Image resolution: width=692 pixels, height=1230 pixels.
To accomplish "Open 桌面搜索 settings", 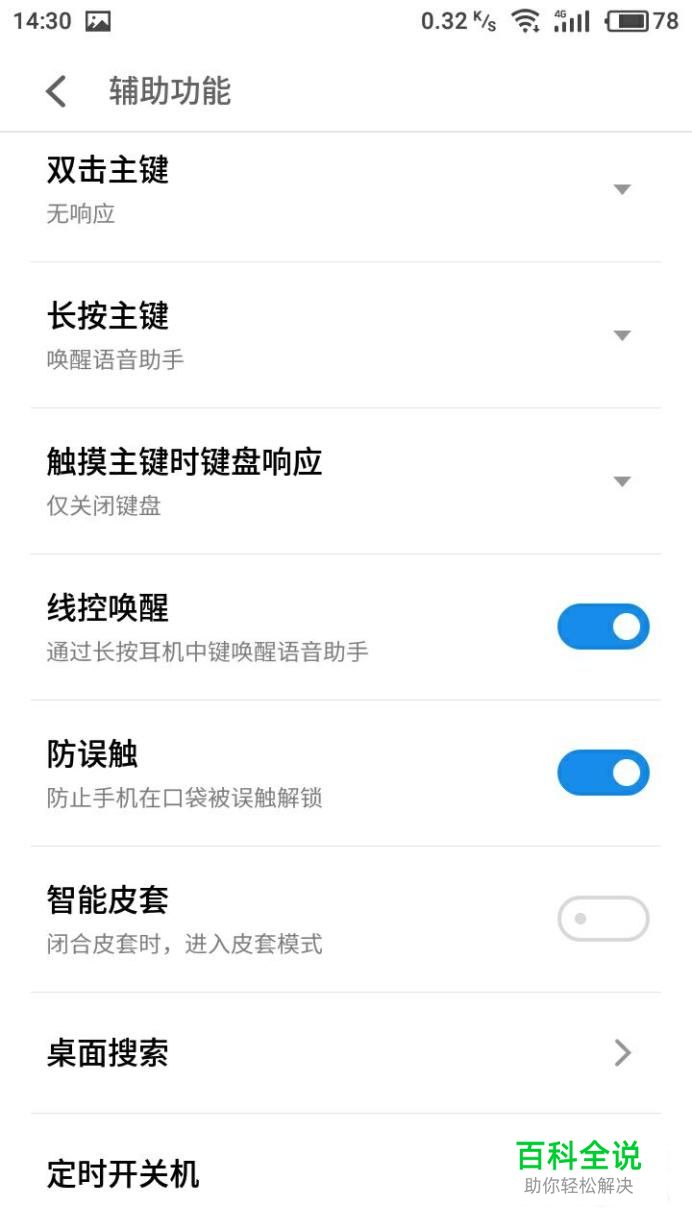I will coord(345,1053).
